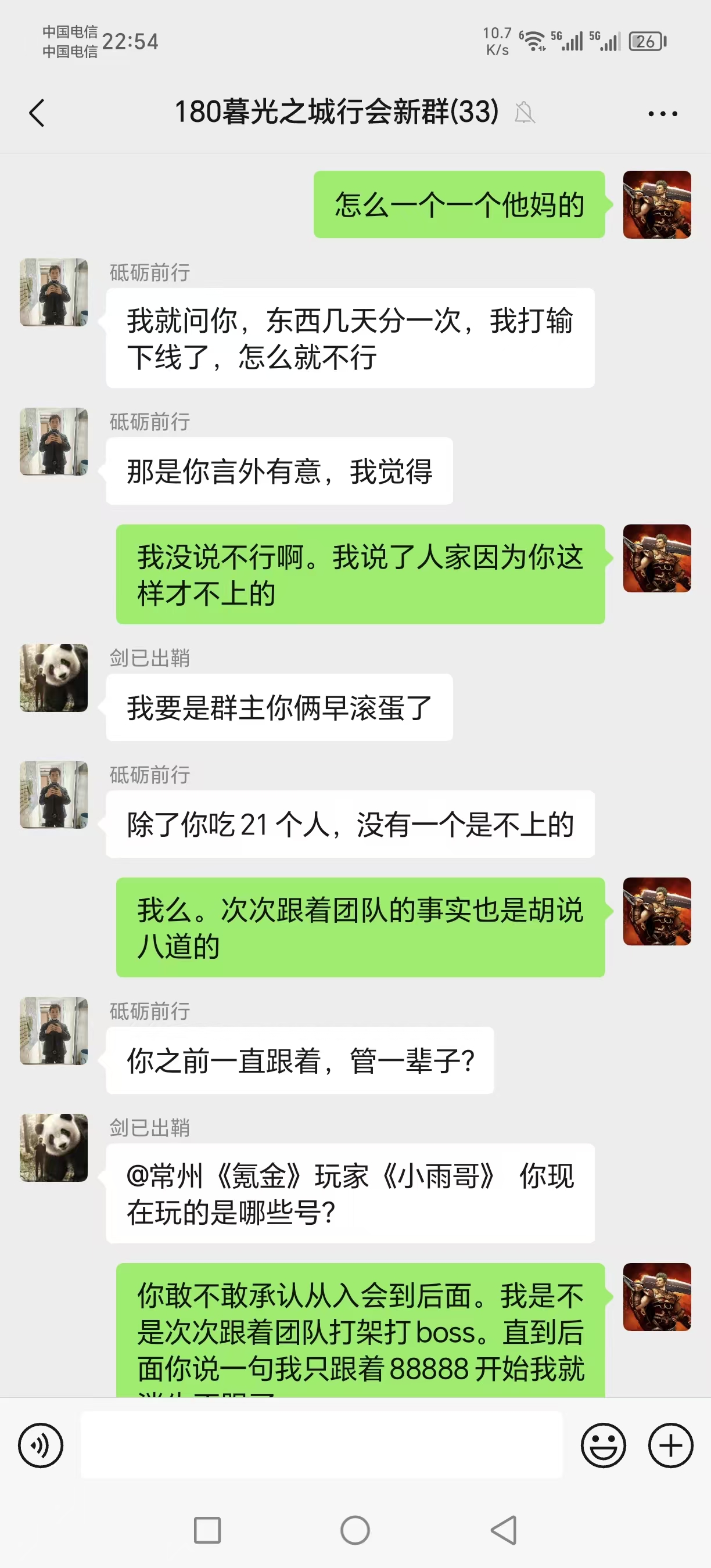The image size is (711, 1568).
Task: Open the emoji picker
Action: point(602,1445)
